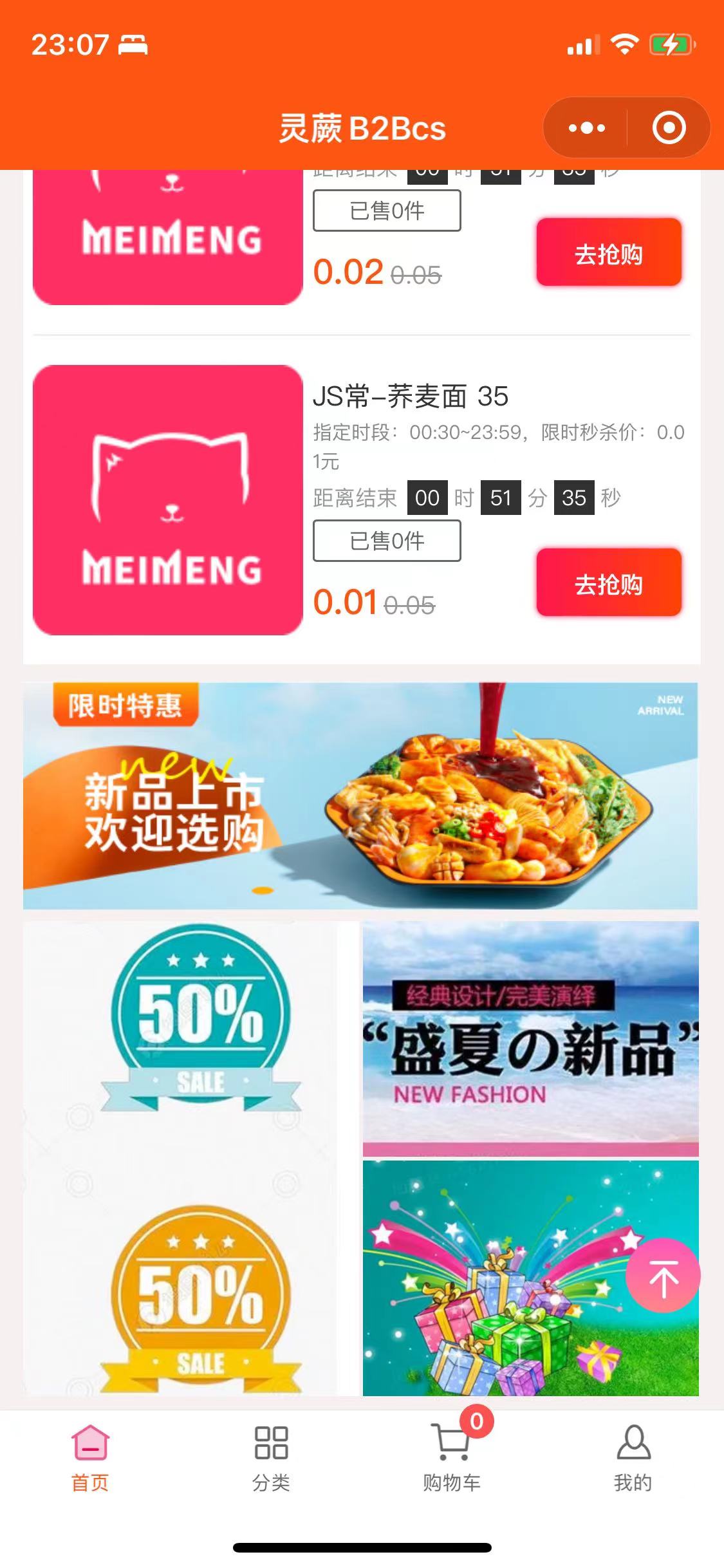Screen dimensions: 724x1568
Task: Close the mini program with the circle icon
Action: coord(669,127)
